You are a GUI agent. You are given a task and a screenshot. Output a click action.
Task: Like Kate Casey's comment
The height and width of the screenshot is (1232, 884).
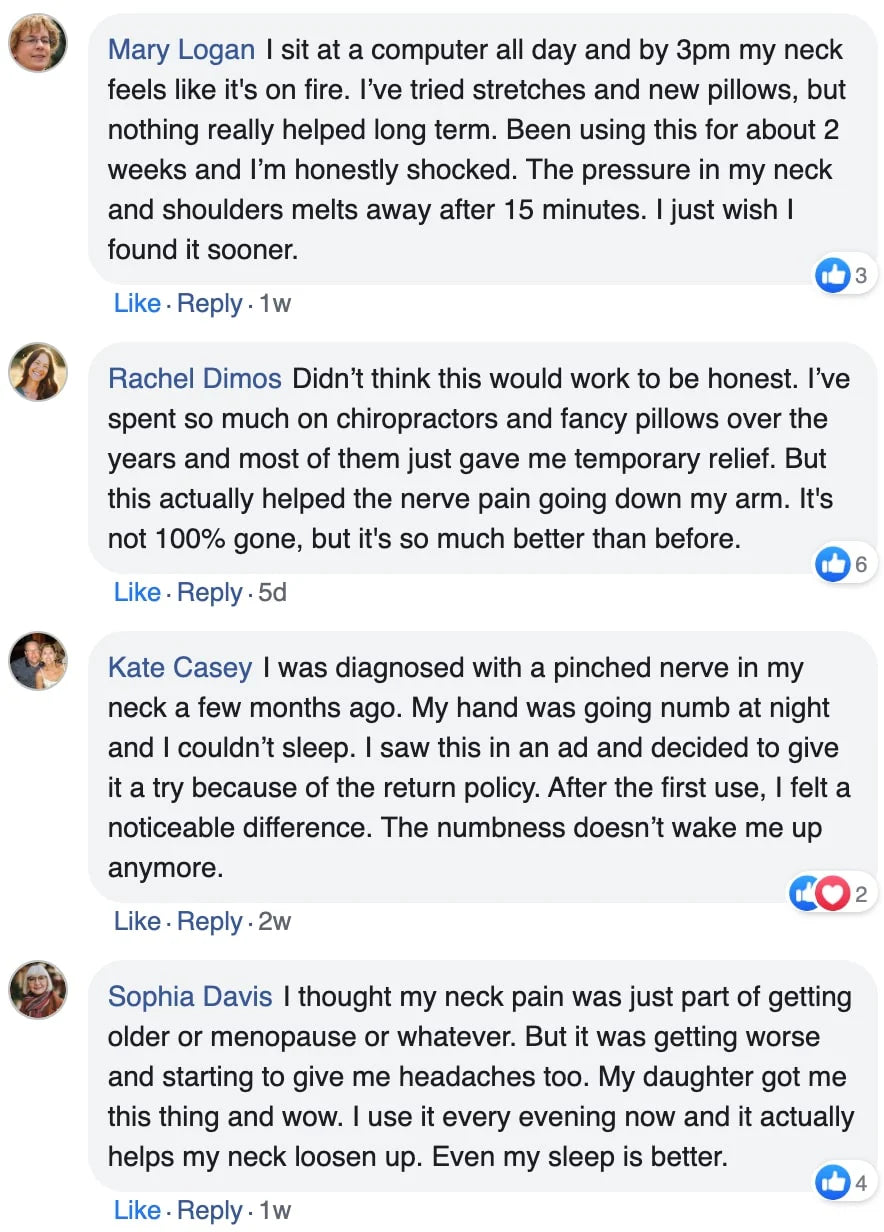point(137,921)
